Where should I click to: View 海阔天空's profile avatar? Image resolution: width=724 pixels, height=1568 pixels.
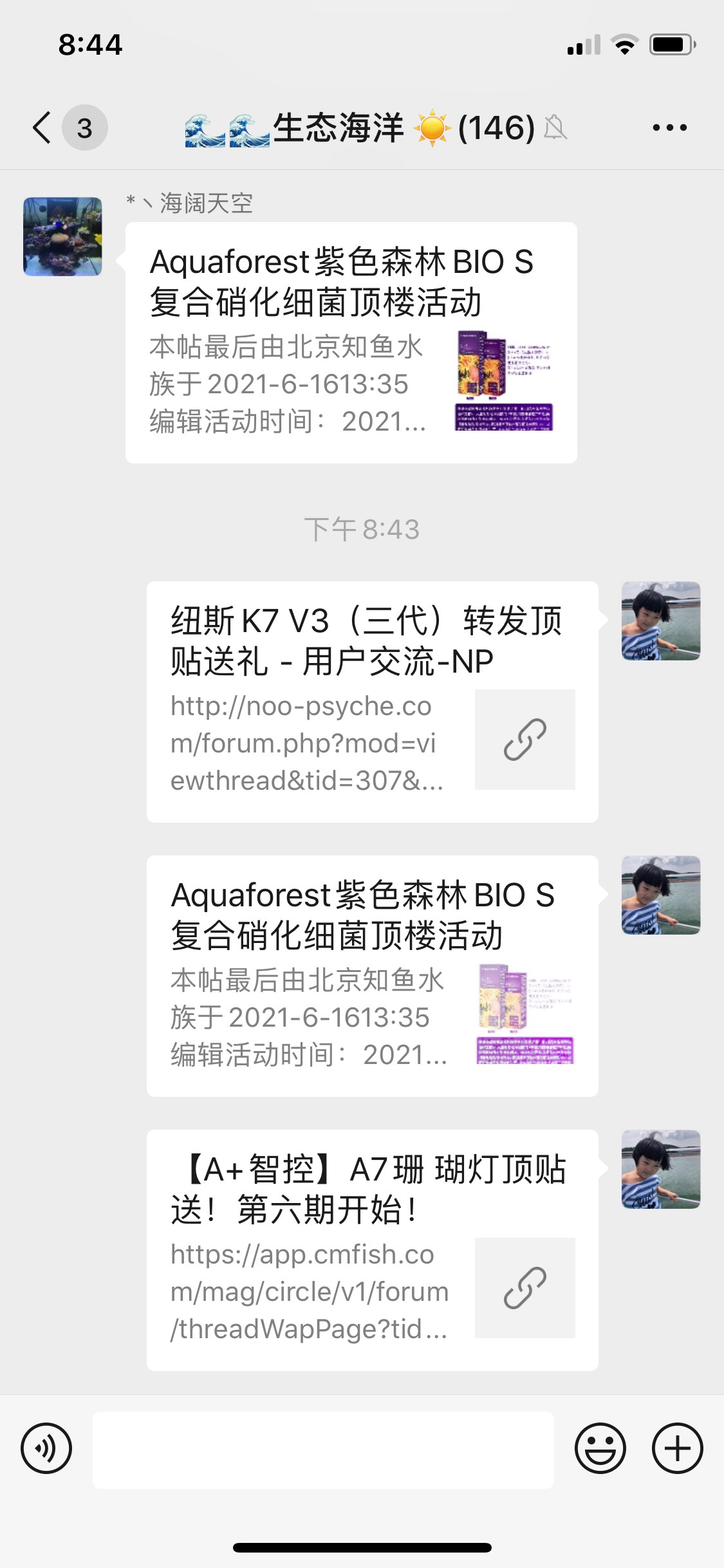pos(62,237)
